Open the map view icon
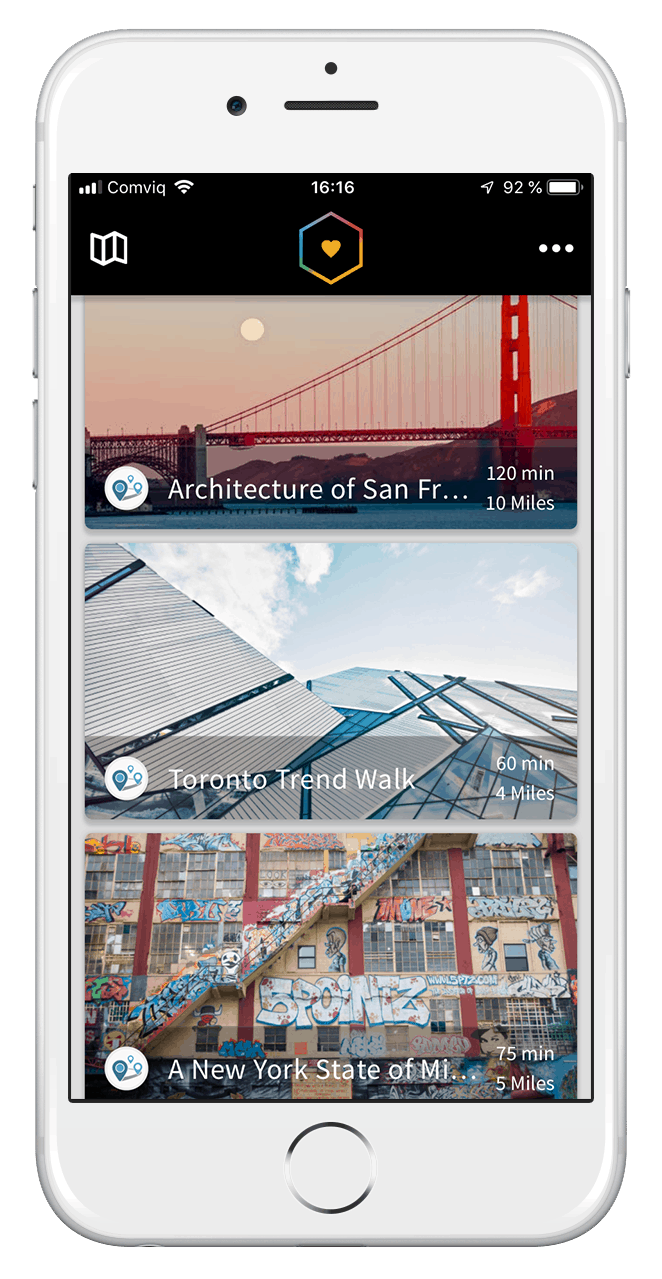The width and height of the screenshot is (662, 1279). point(109,249)
